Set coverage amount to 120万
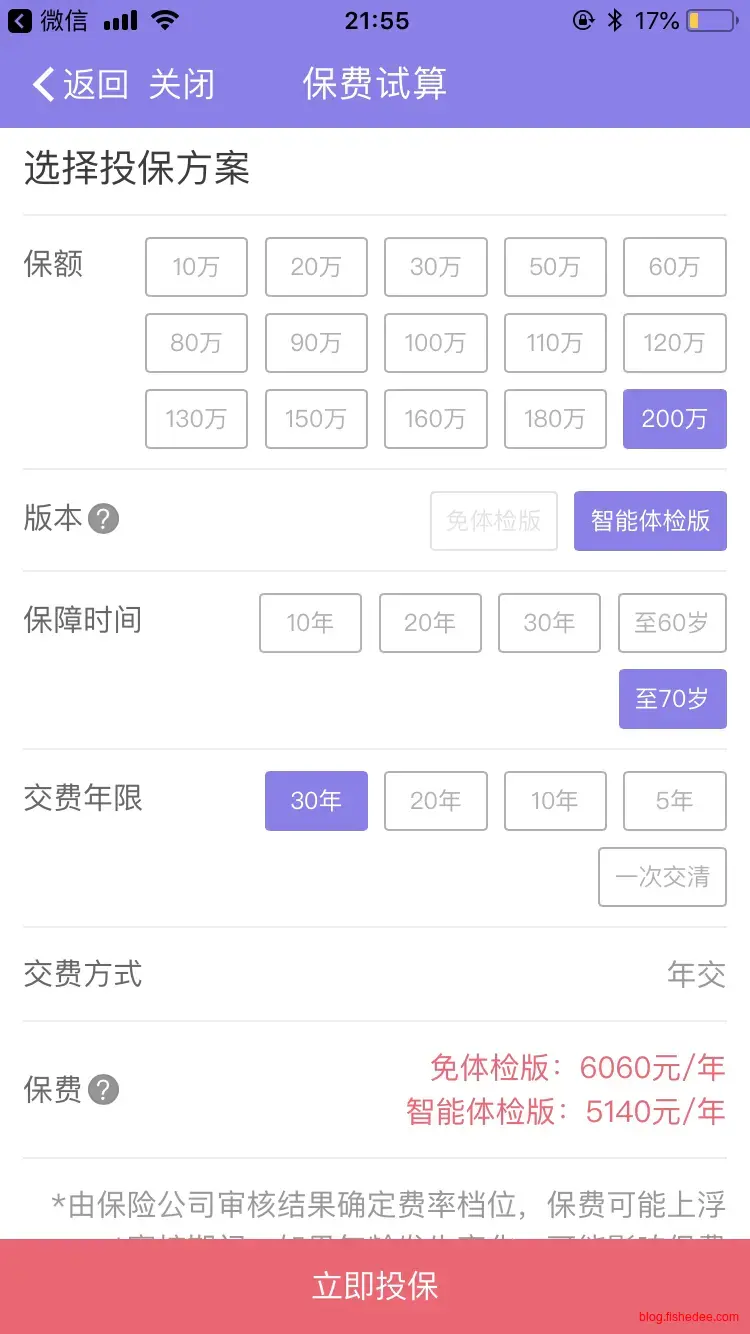 674,343
